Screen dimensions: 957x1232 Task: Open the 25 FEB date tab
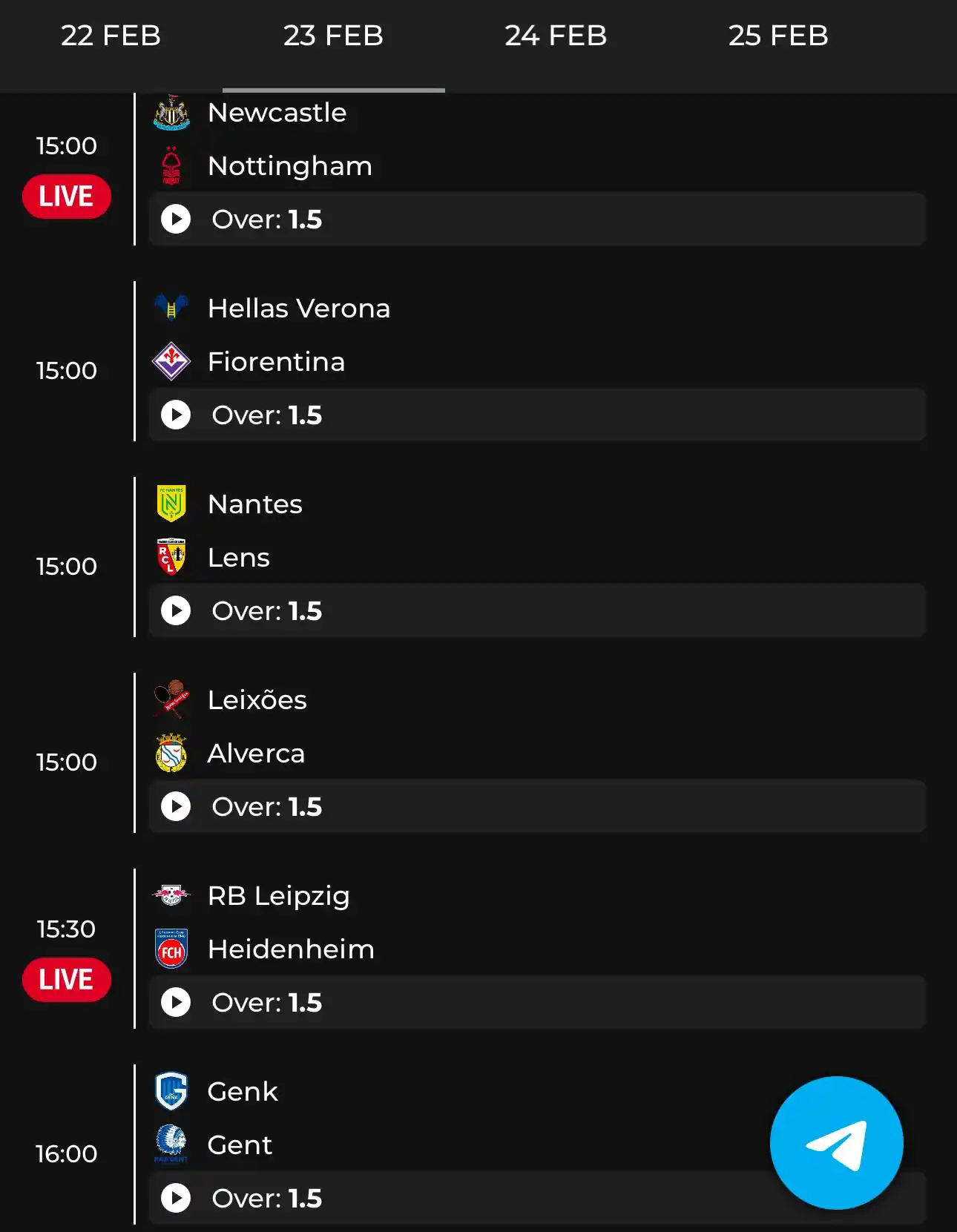[778, 36]
